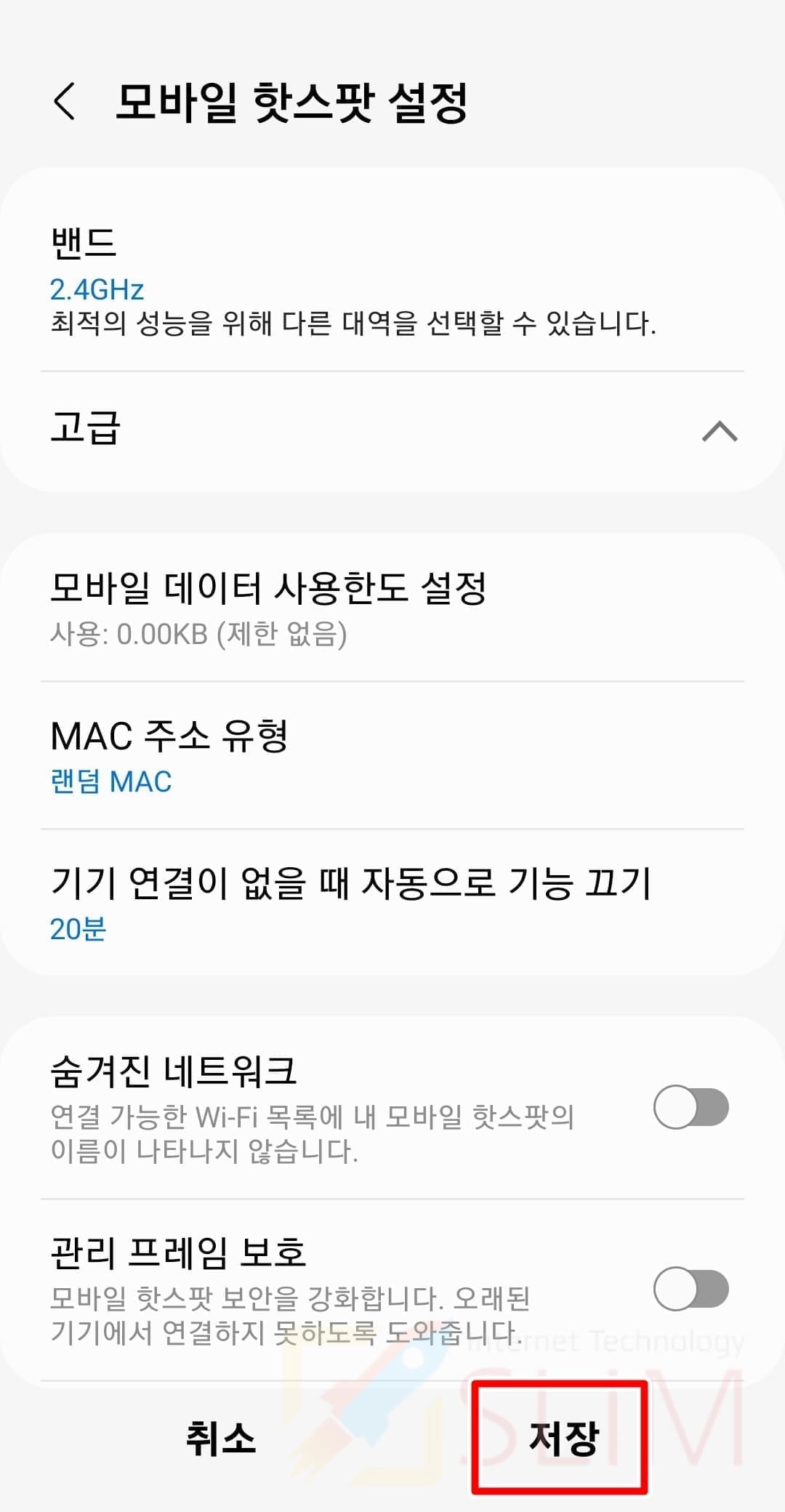Open 기기 연결이 없을 때 자동으로 기능 끄기

[392, 902]
